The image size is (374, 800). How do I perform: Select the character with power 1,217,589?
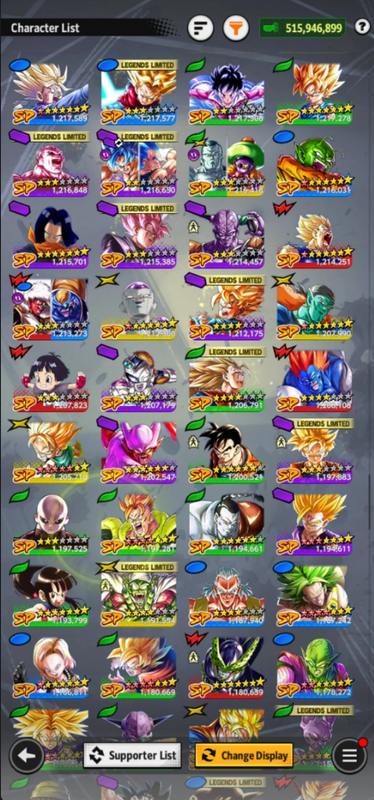[x=51, y=94]
